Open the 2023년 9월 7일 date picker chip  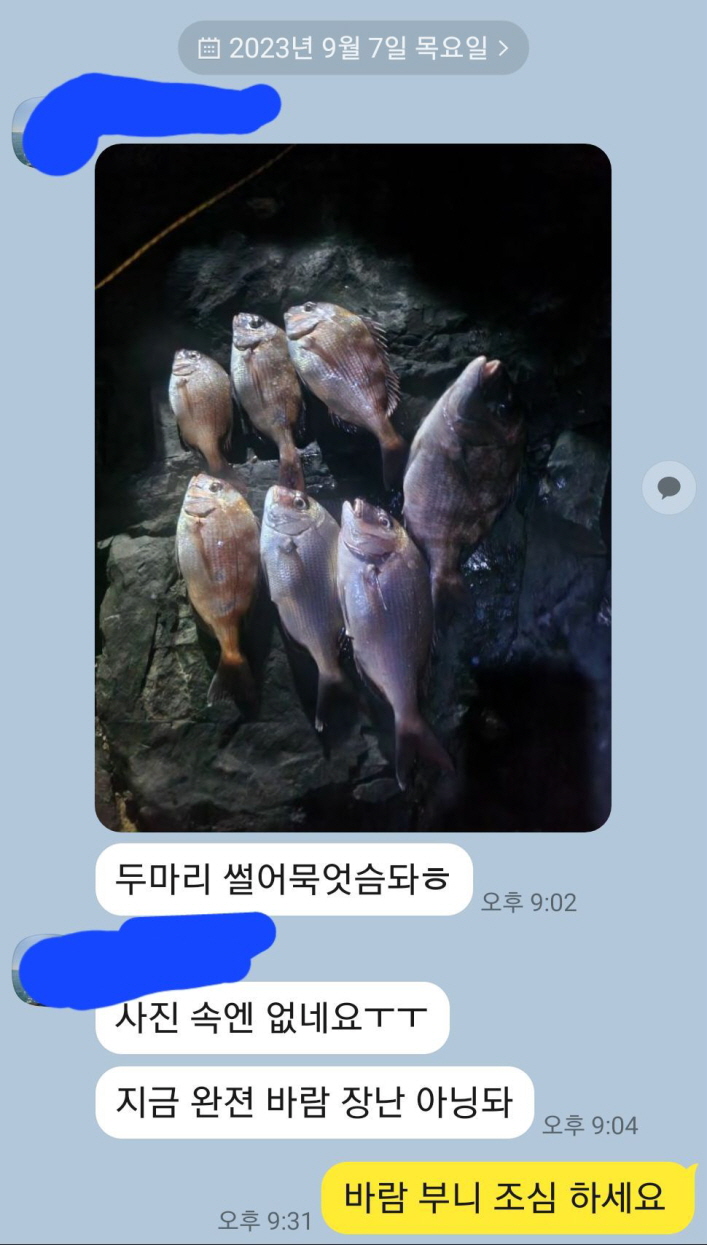click(x=353, y=48)
